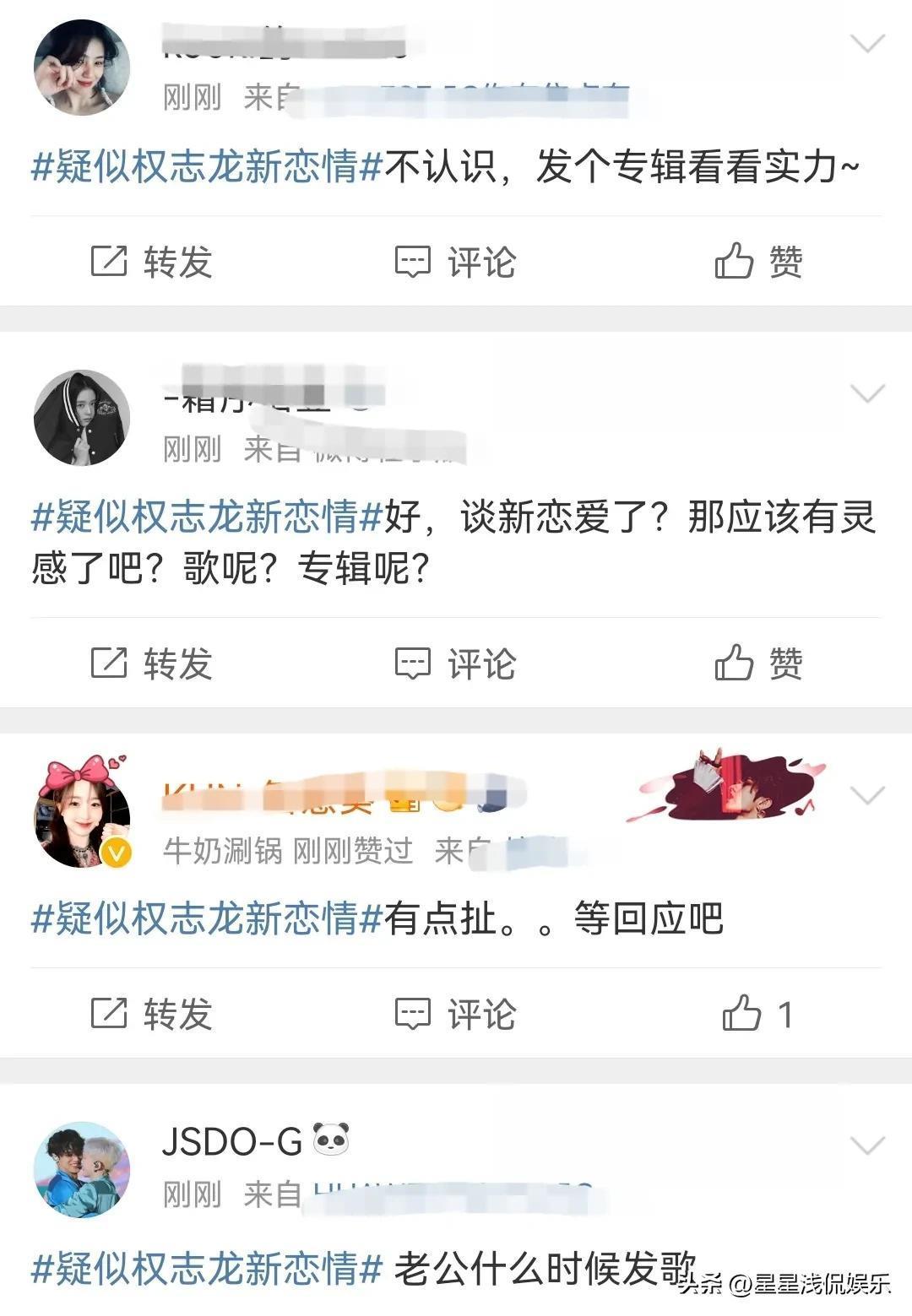
Task: Comment on the '歌呢？专辑呢？' post
Action: [x=456, y=663]
